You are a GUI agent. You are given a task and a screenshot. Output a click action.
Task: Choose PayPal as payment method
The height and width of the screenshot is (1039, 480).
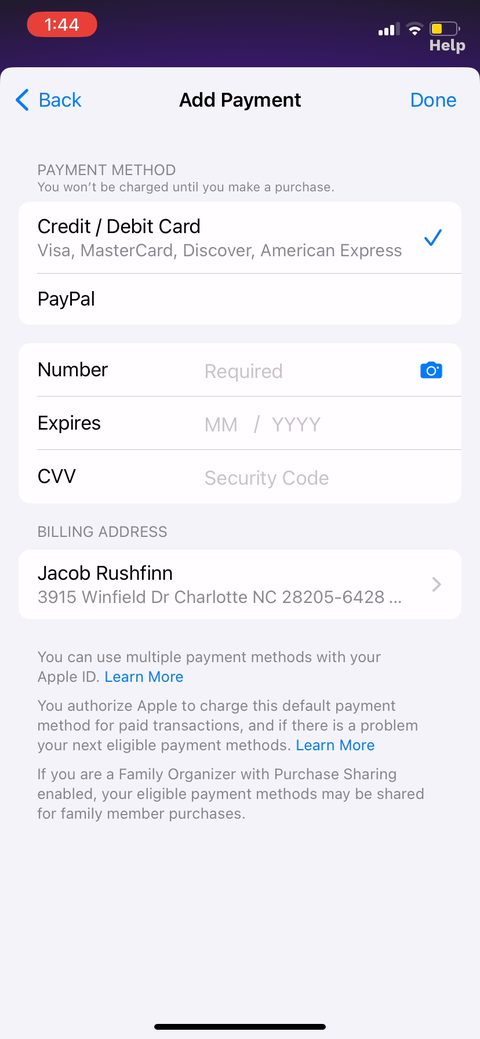[239, 299]
